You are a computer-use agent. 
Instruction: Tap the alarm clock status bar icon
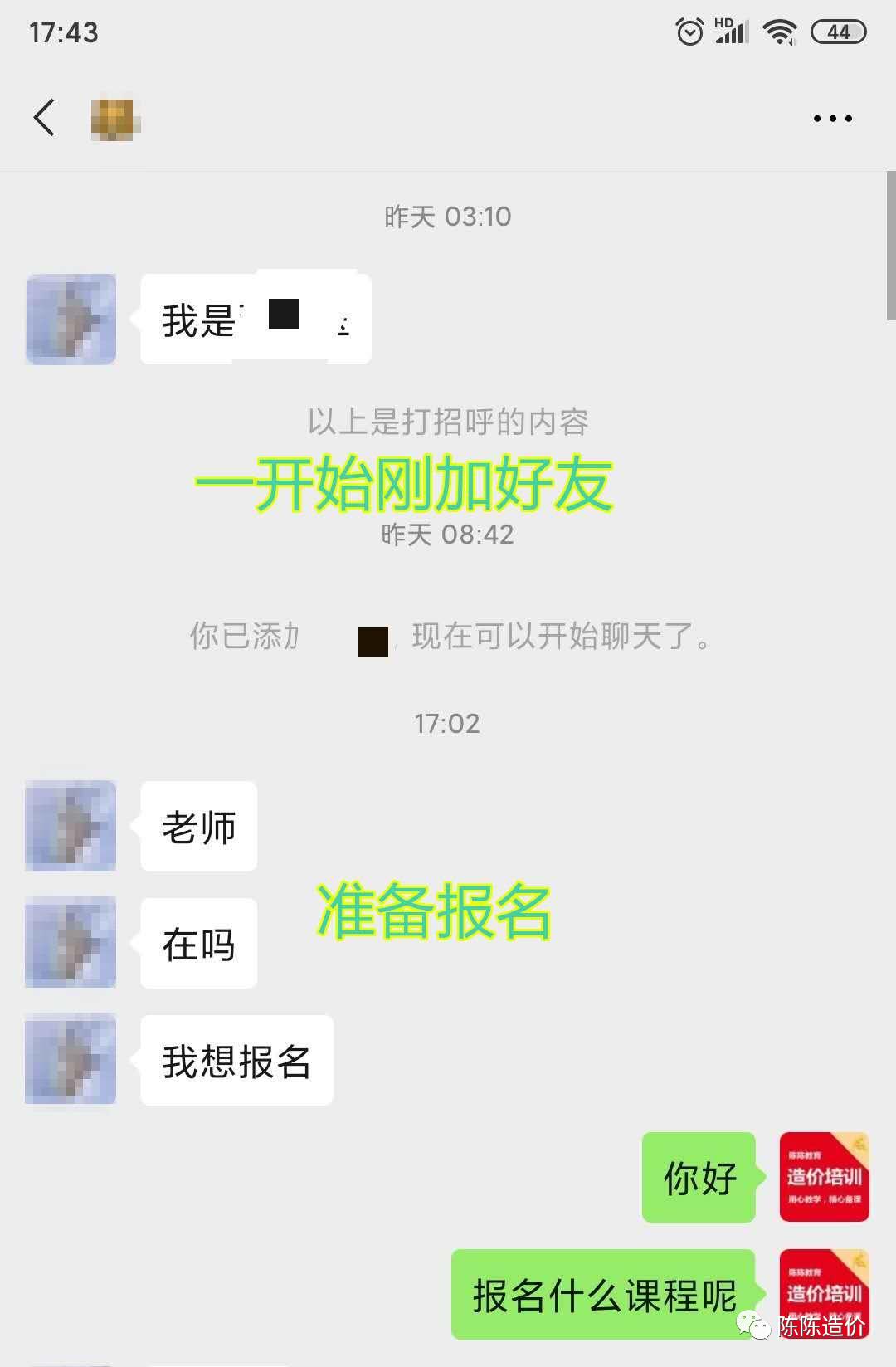[689, 31]
